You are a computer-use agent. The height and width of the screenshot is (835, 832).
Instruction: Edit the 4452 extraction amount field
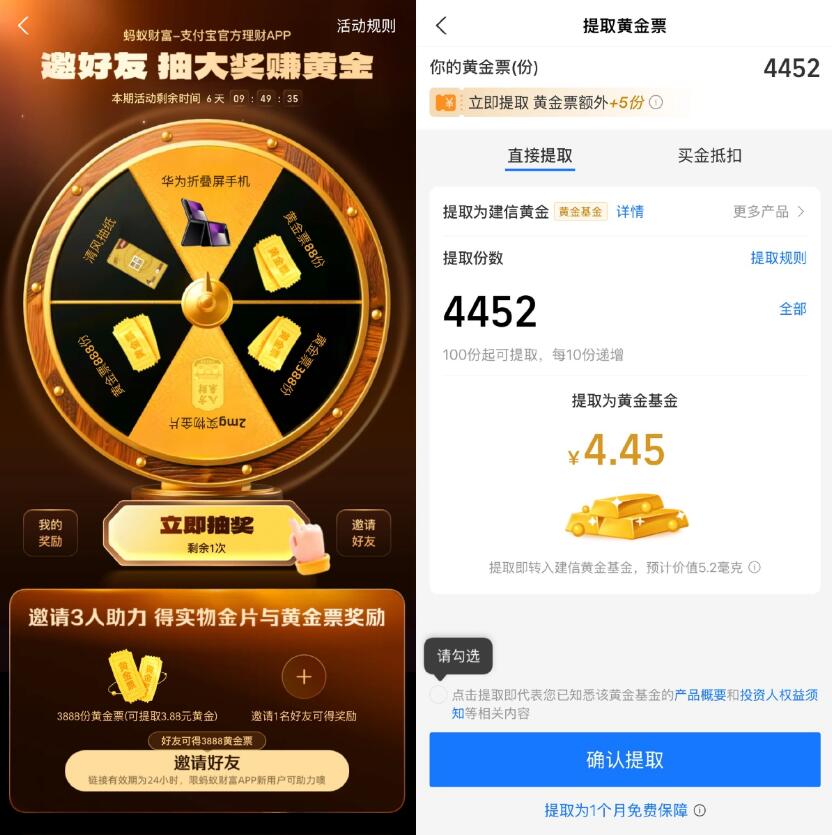pos(490,312)
